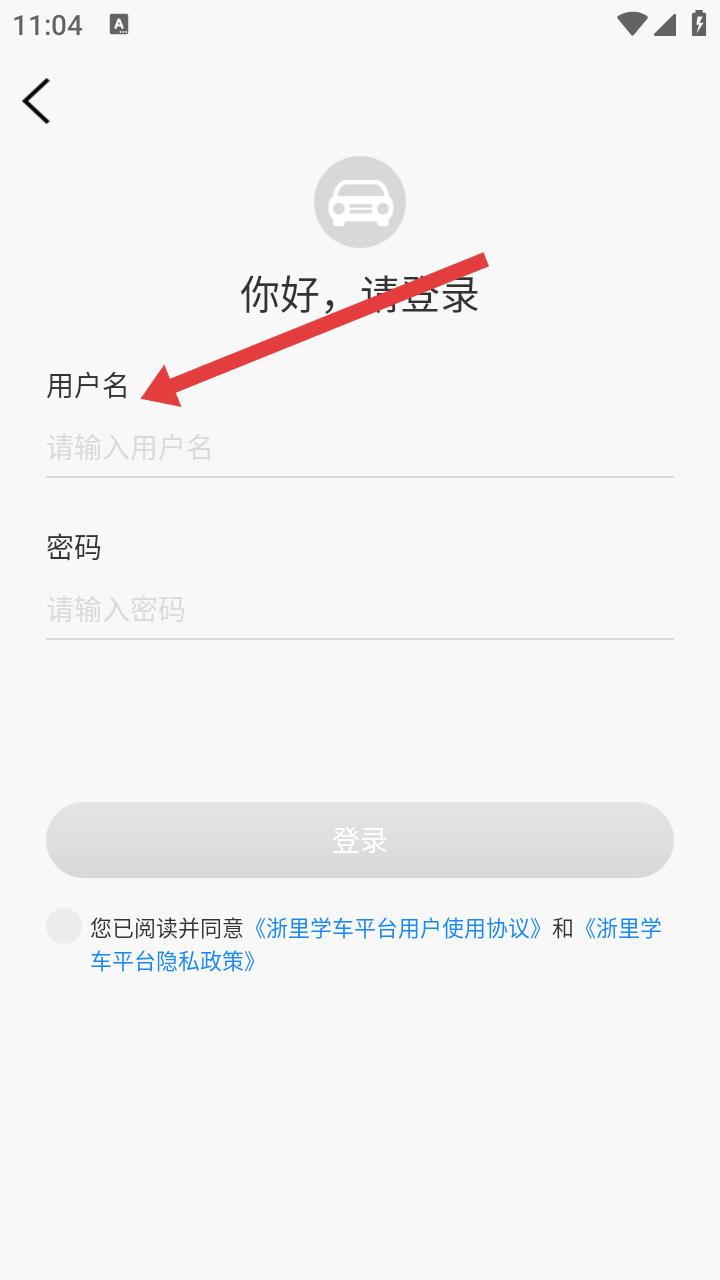Focus the 请输入用户名 username field
Screen dimensions: 720x1280
(x=360, y=447)
